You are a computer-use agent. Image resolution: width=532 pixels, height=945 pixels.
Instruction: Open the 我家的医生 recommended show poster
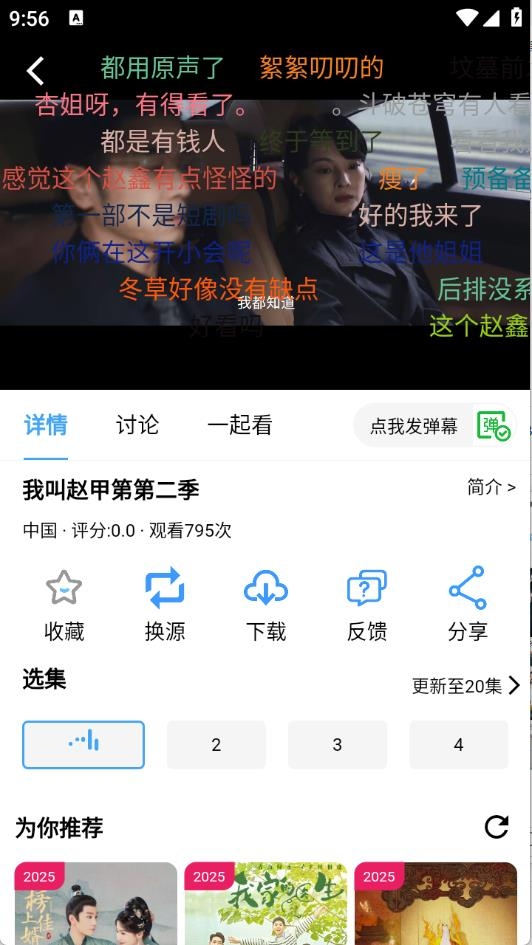coord(266,903)
